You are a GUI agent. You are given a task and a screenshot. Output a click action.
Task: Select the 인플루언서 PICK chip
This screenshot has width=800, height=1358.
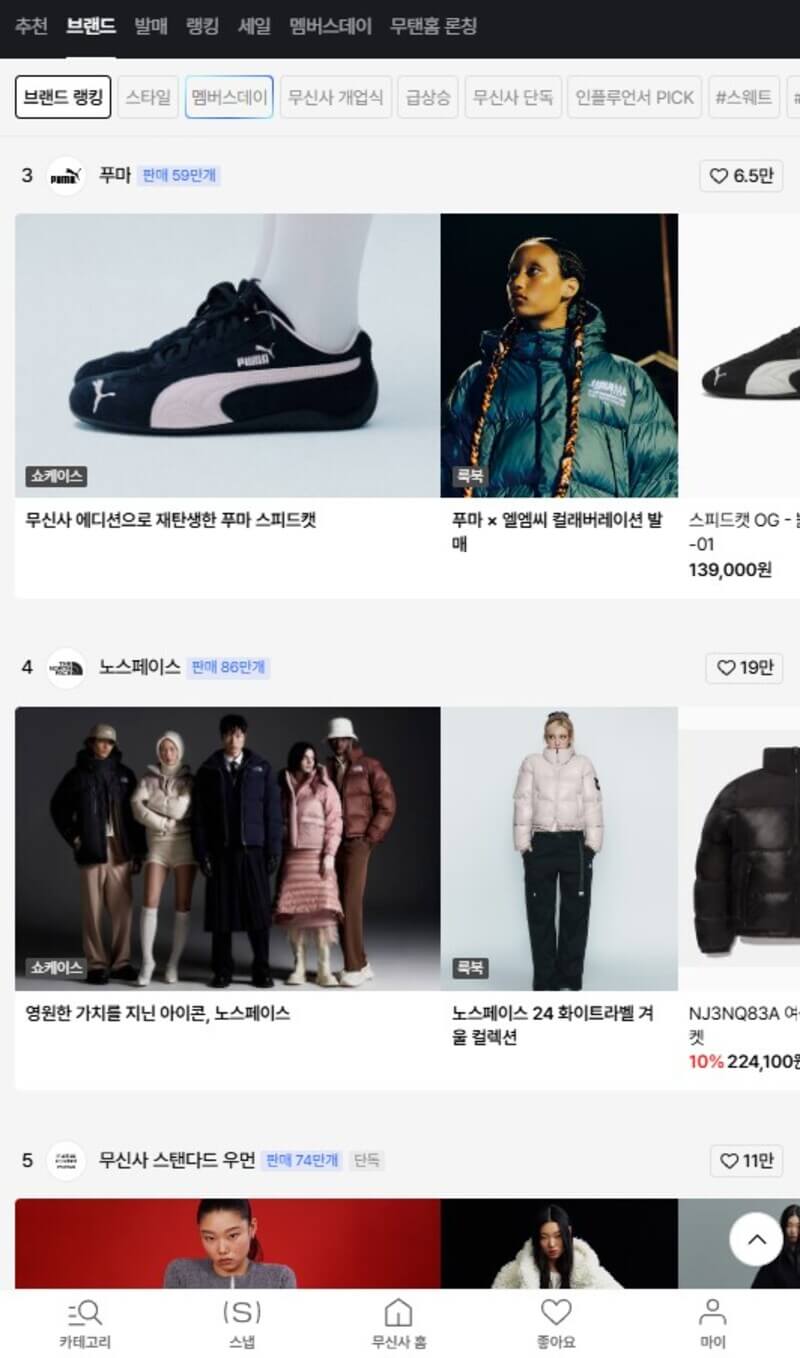click(634, 97)
